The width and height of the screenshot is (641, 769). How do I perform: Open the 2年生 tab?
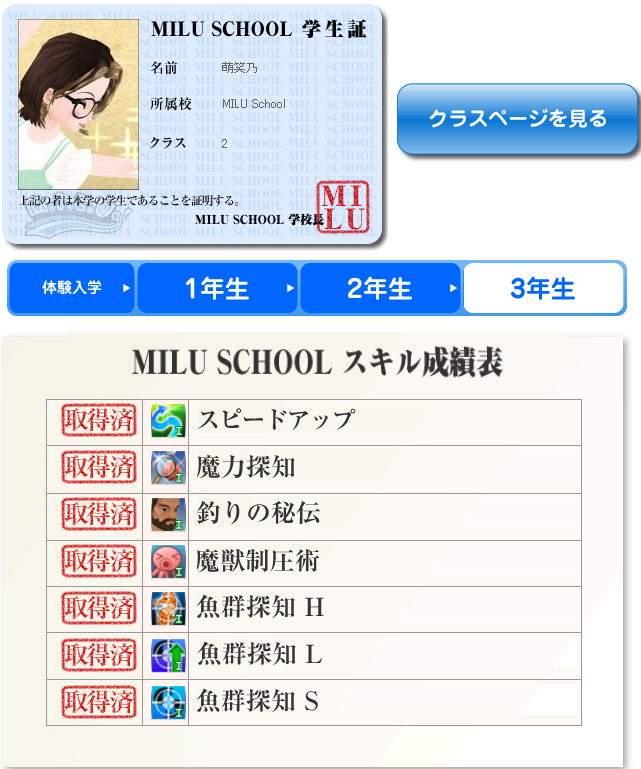coord(380,289)
